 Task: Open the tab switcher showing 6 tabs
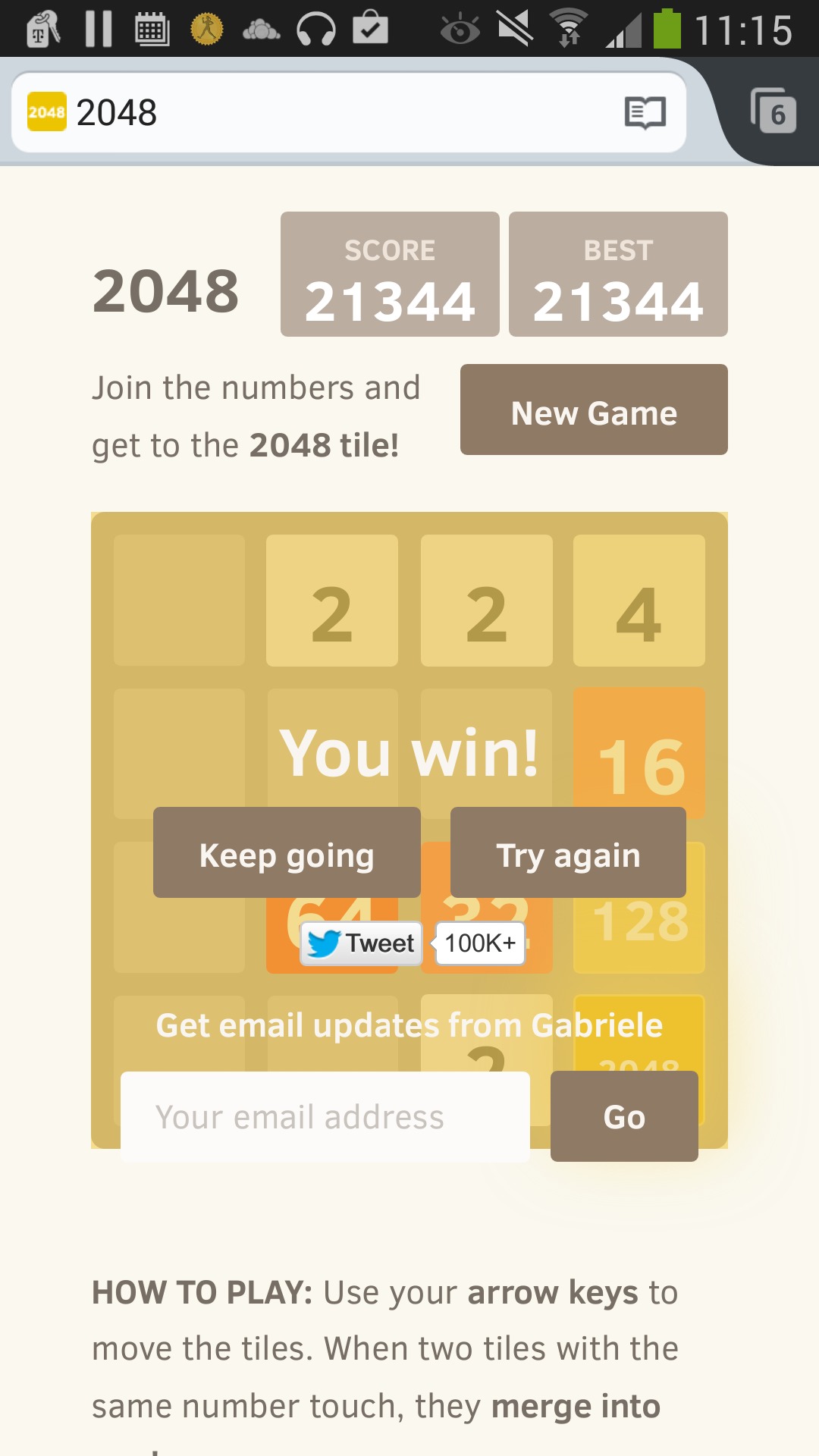pos(773,111)
